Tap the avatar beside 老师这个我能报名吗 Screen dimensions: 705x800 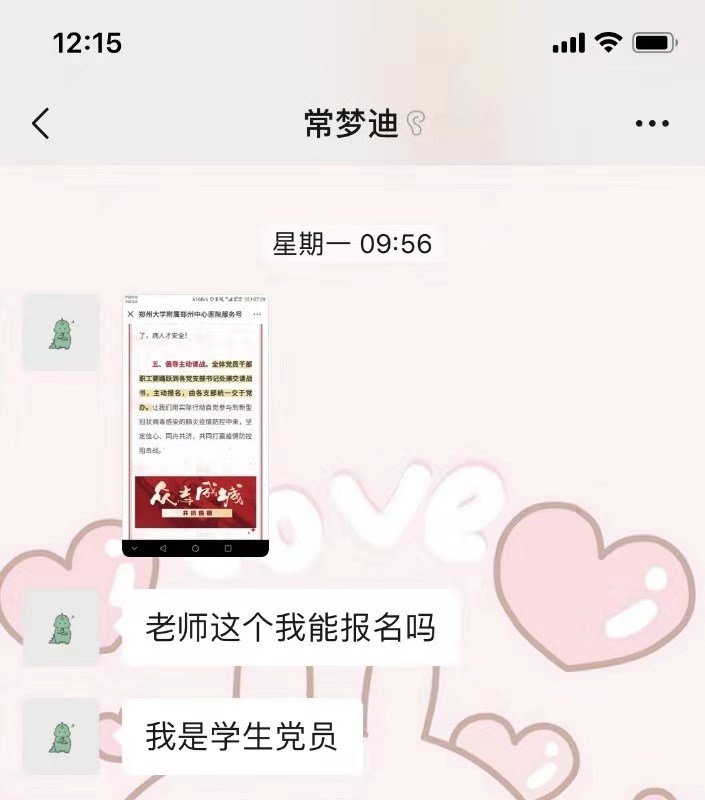[61, 628]
